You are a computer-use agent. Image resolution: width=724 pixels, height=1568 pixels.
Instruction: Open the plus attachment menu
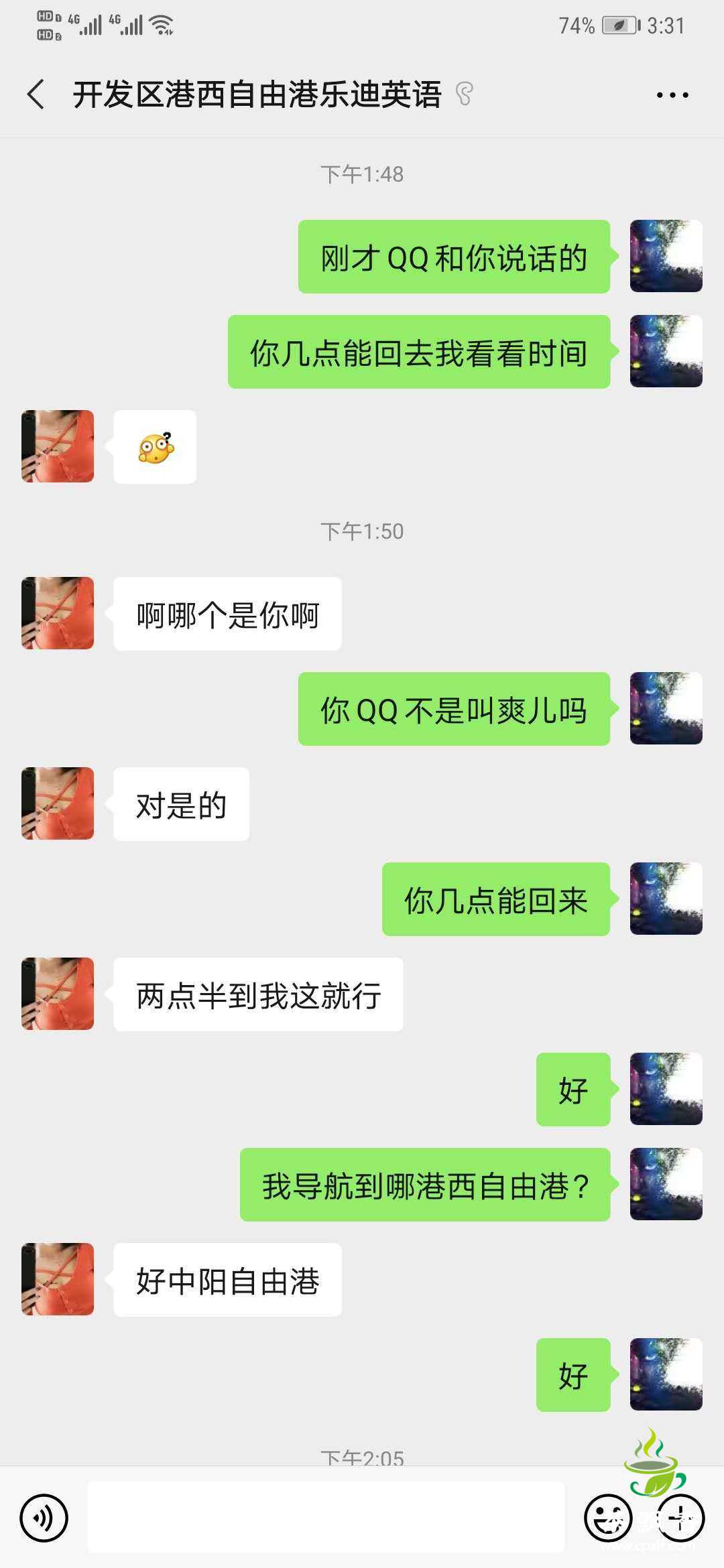tap(680, 1518)
